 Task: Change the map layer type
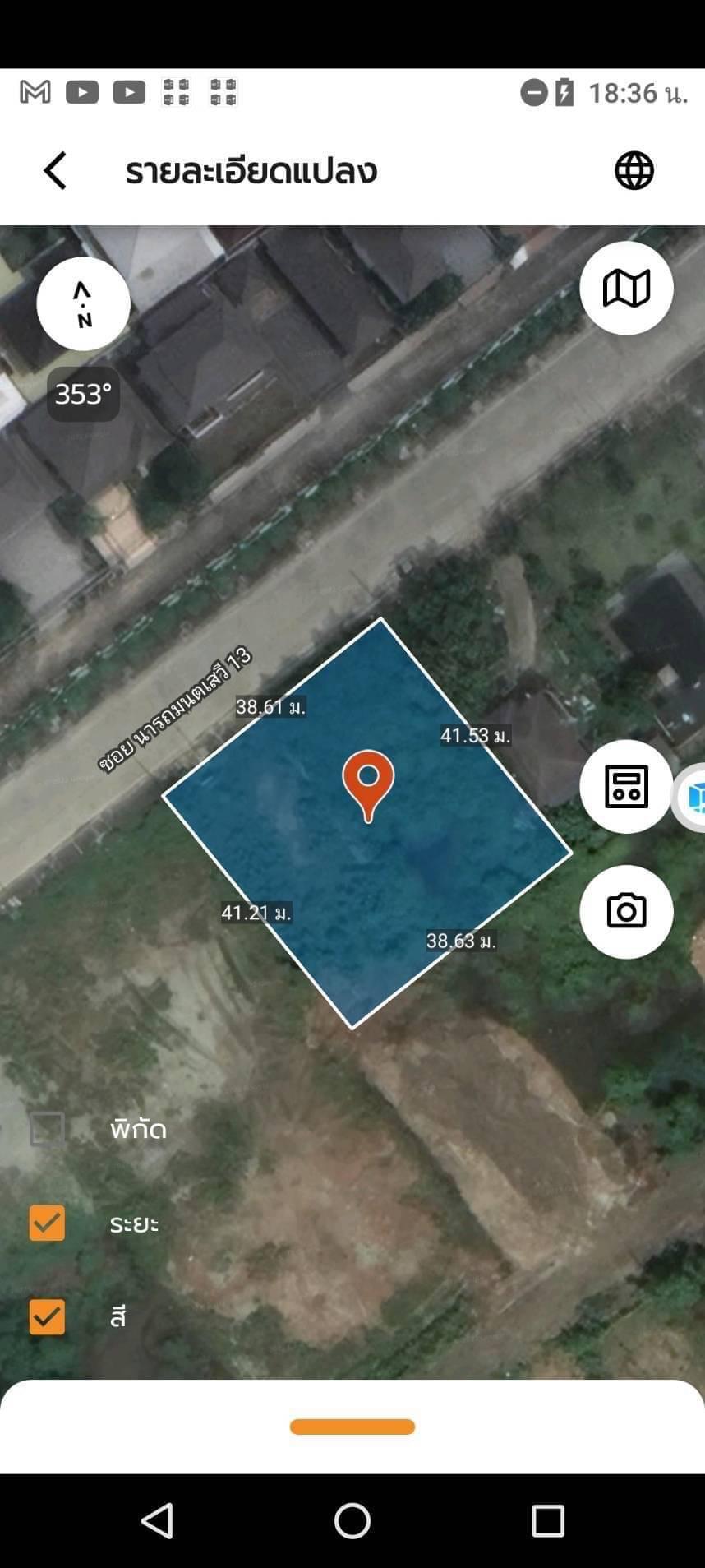point(626,289)
